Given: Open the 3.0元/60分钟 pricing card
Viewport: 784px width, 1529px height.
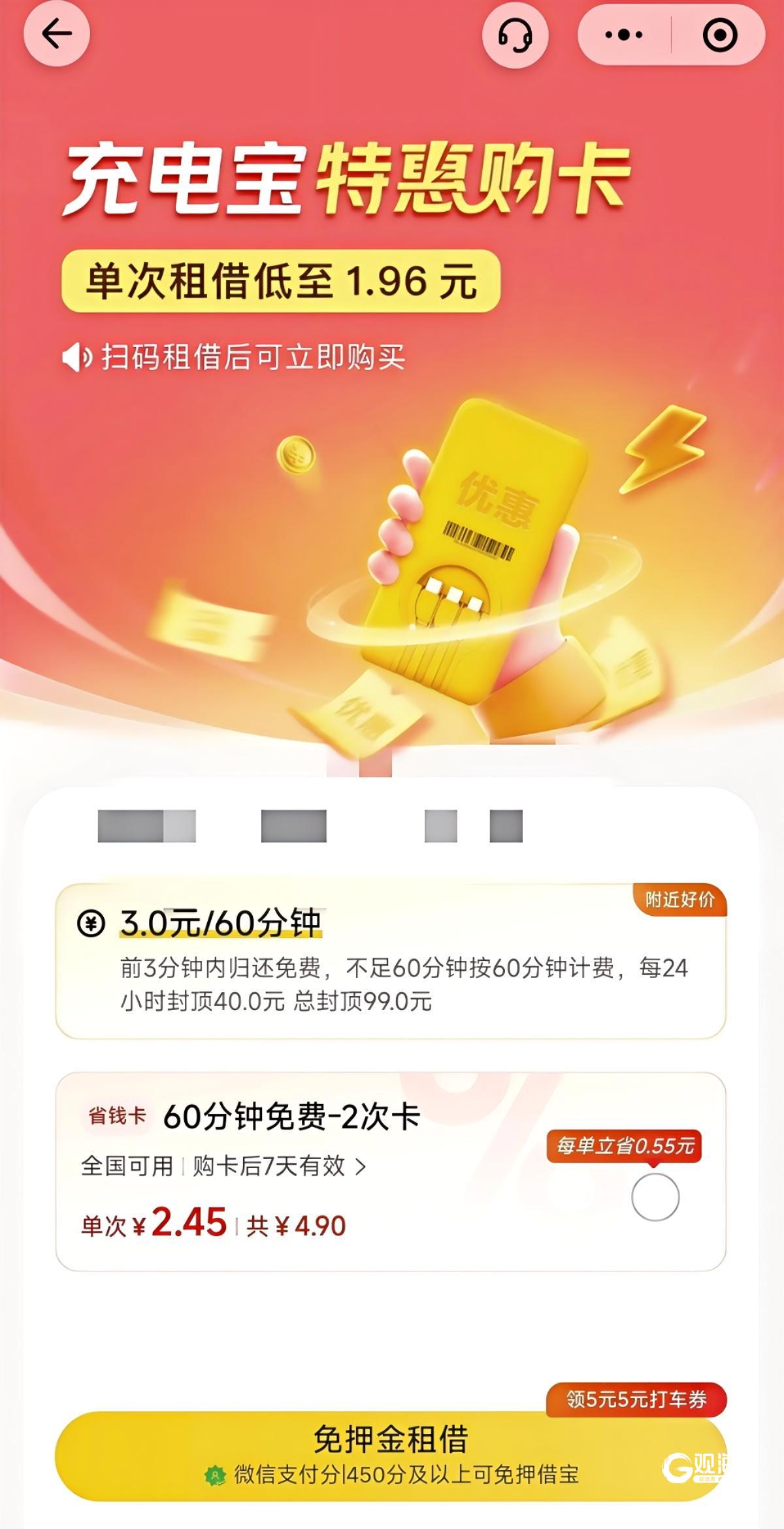Looking at the screenshot, I should click(390, 961).
